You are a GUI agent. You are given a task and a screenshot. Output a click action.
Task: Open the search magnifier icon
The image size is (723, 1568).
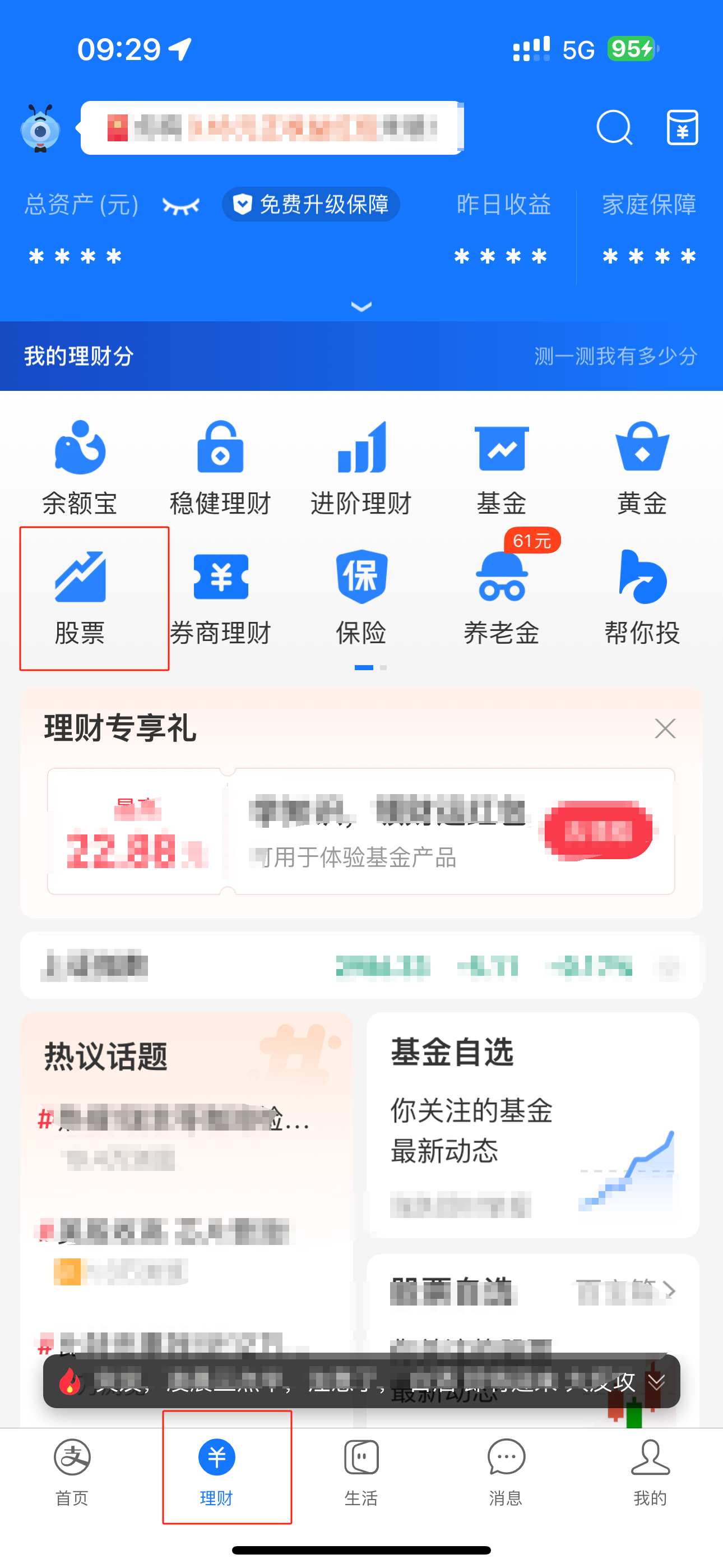click(614, 127)
